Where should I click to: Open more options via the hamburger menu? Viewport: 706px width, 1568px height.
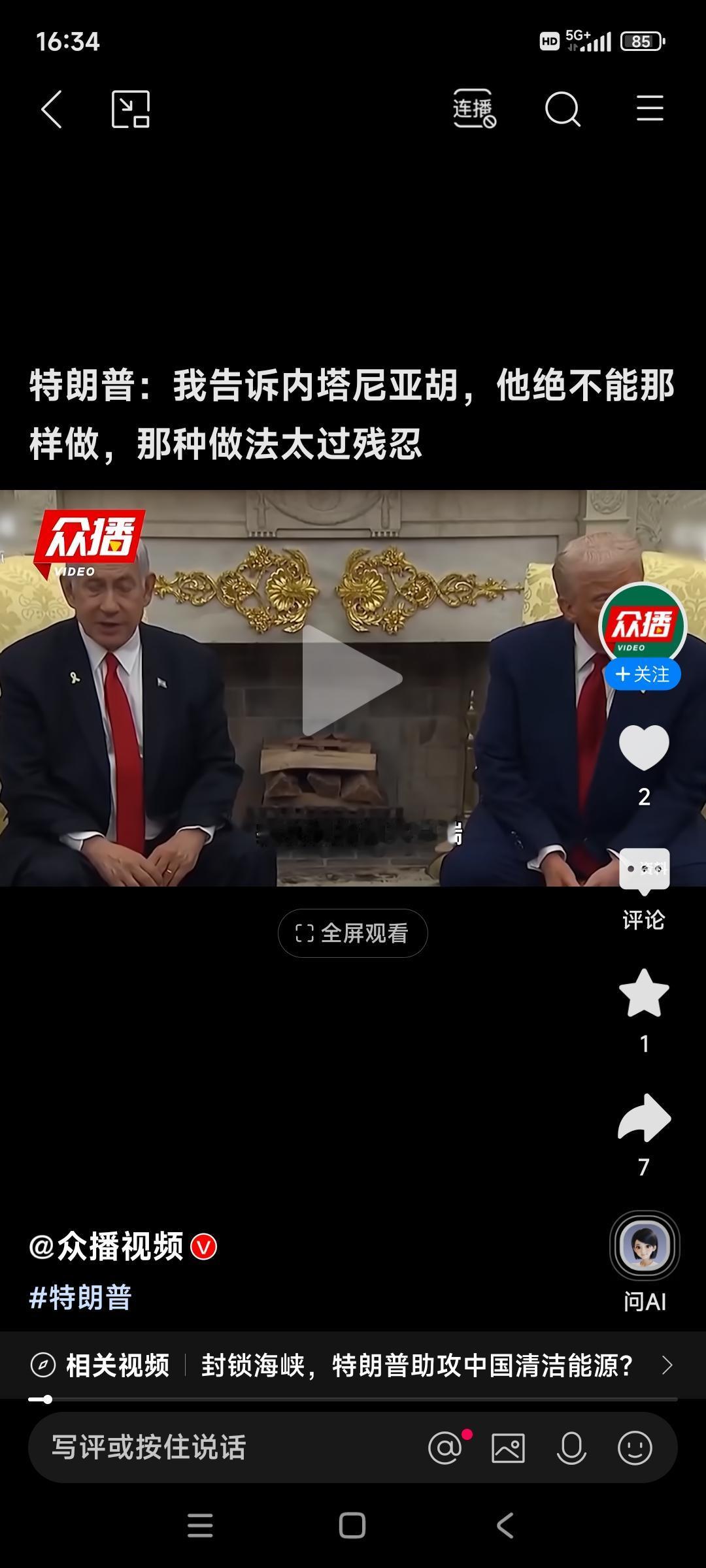point(649,110)
